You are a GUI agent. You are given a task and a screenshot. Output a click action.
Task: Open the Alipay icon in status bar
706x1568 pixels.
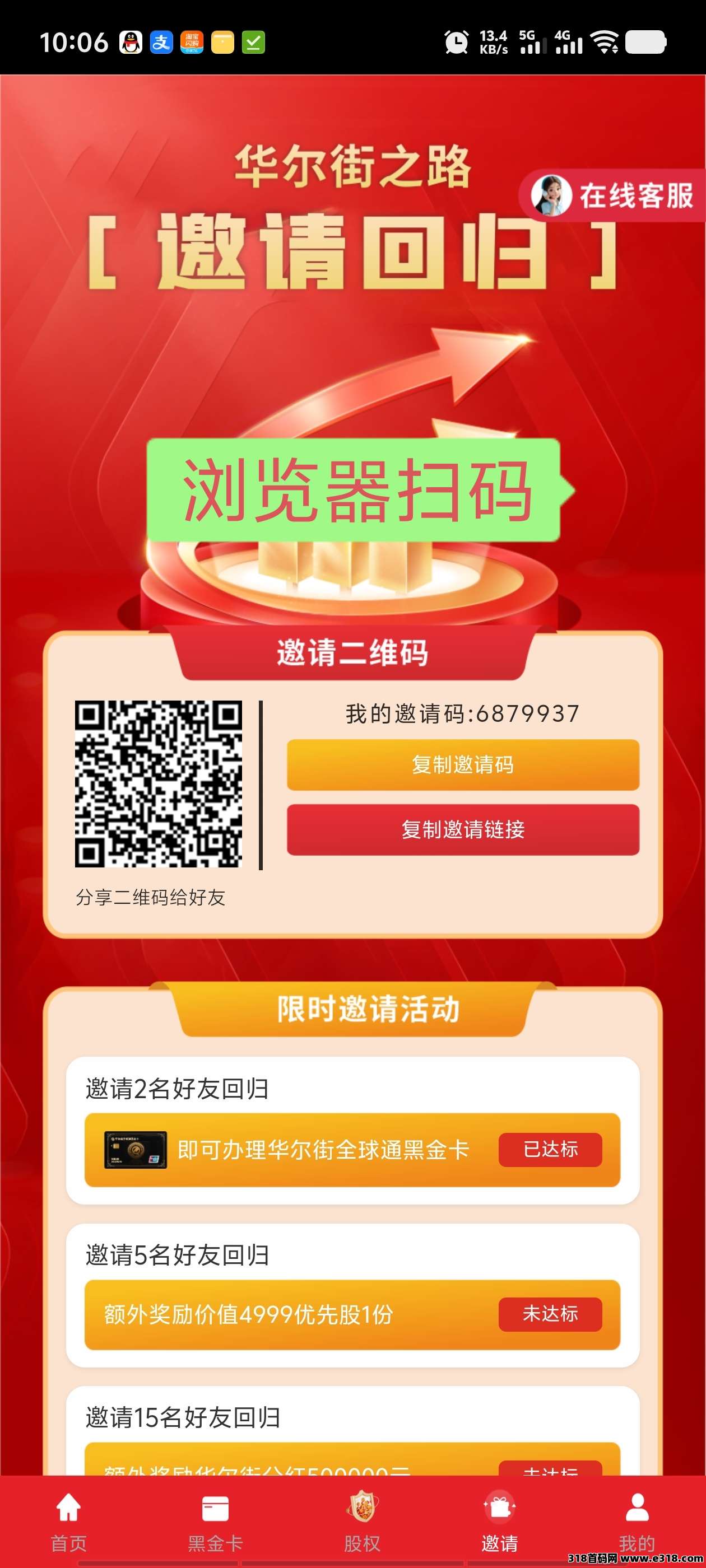[163, 43]
